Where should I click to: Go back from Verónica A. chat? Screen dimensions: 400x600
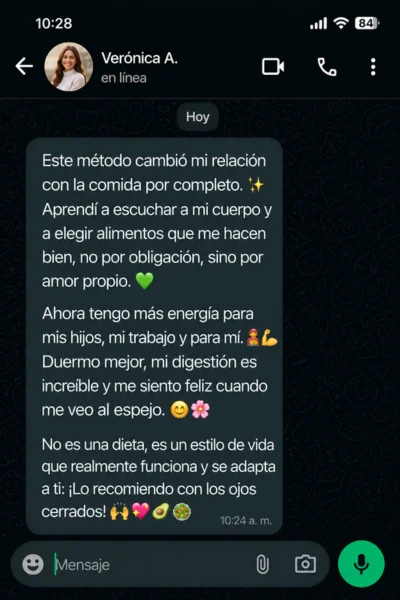pyautogui.click(x=24, y=67)
